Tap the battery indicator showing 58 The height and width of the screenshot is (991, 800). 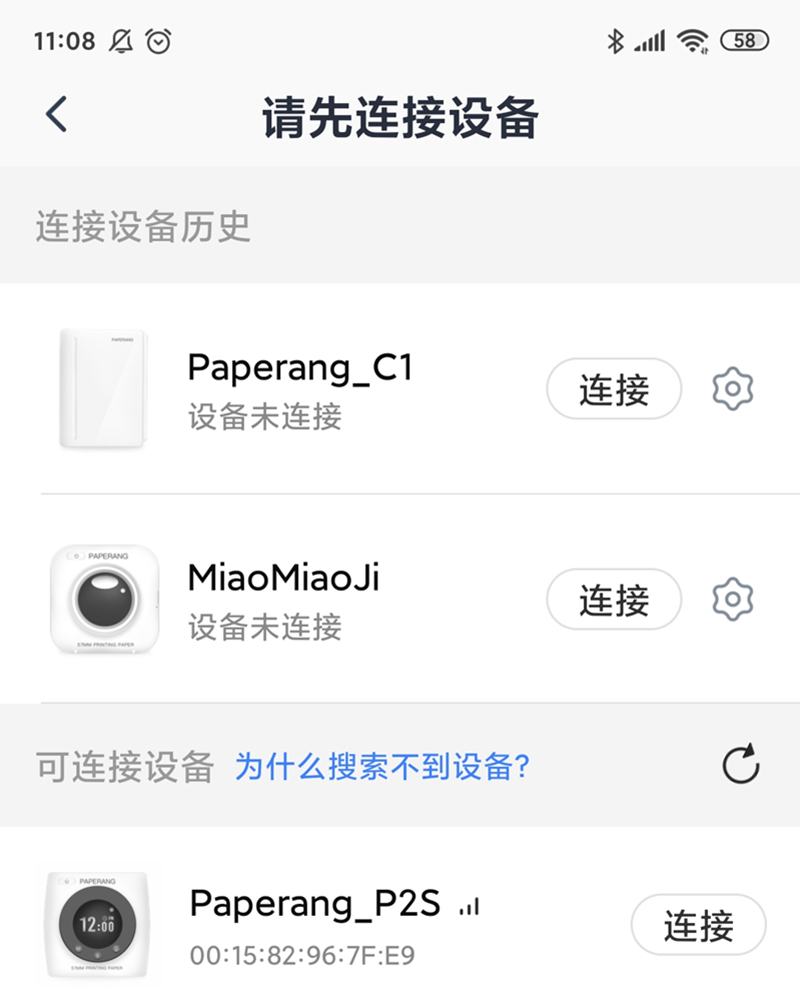pos(742,42)
